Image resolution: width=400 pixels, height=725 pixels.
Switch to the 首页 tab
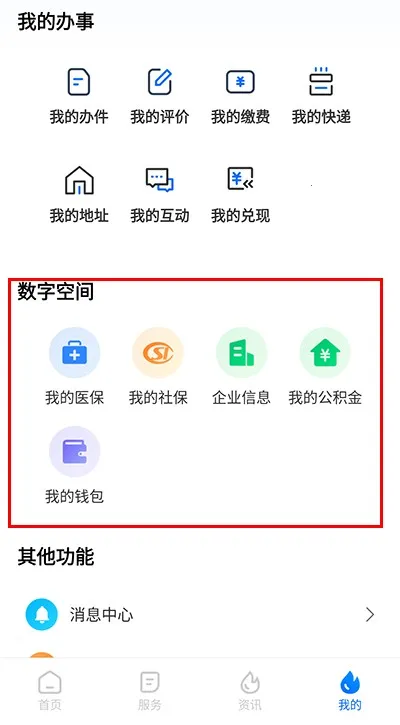pos(50,691)
